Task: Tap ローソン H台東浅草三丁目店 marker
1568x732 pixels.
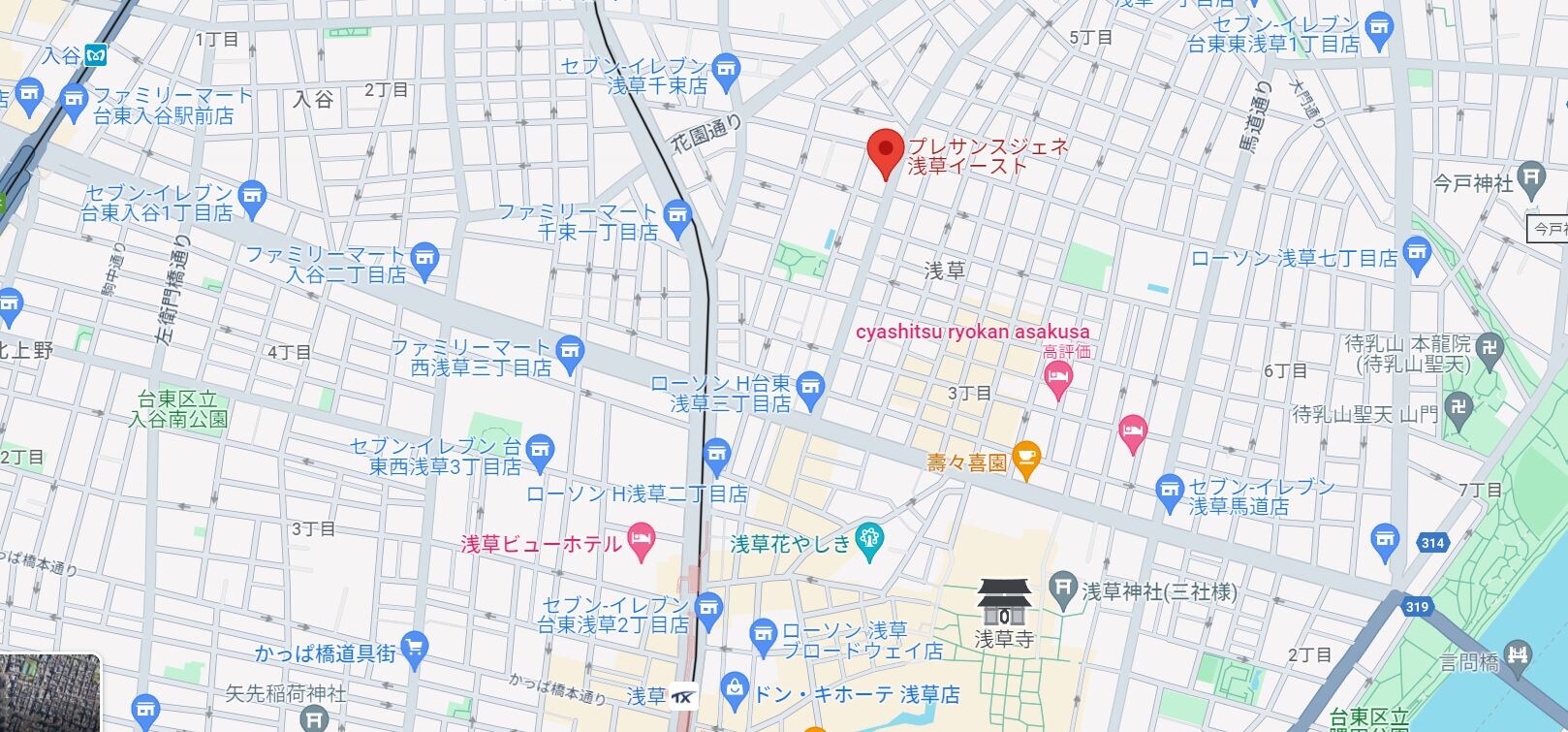Action: pos(810,388)
